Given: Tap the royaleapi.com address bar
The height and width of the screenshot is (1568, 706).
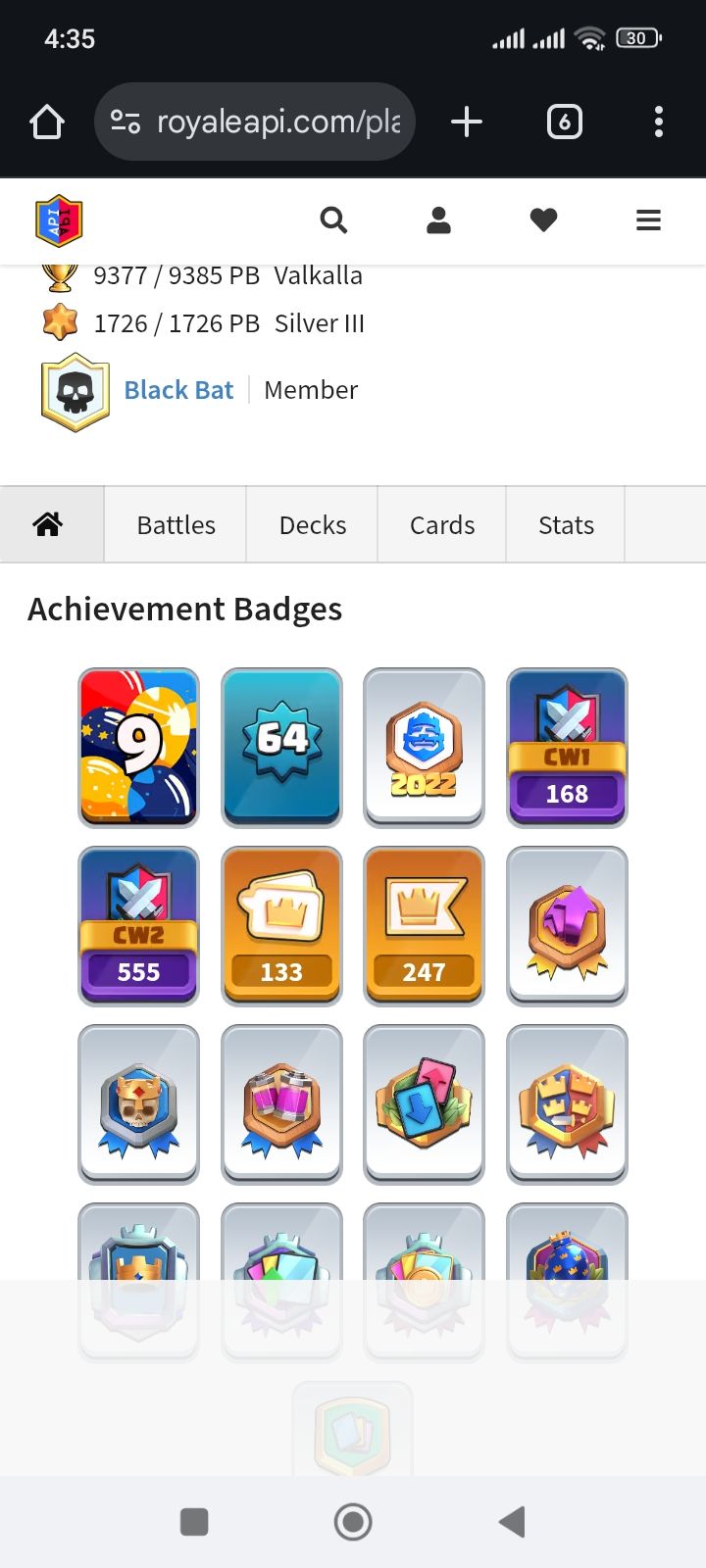Looking at the screenshot, I should [x=255, y=122].
